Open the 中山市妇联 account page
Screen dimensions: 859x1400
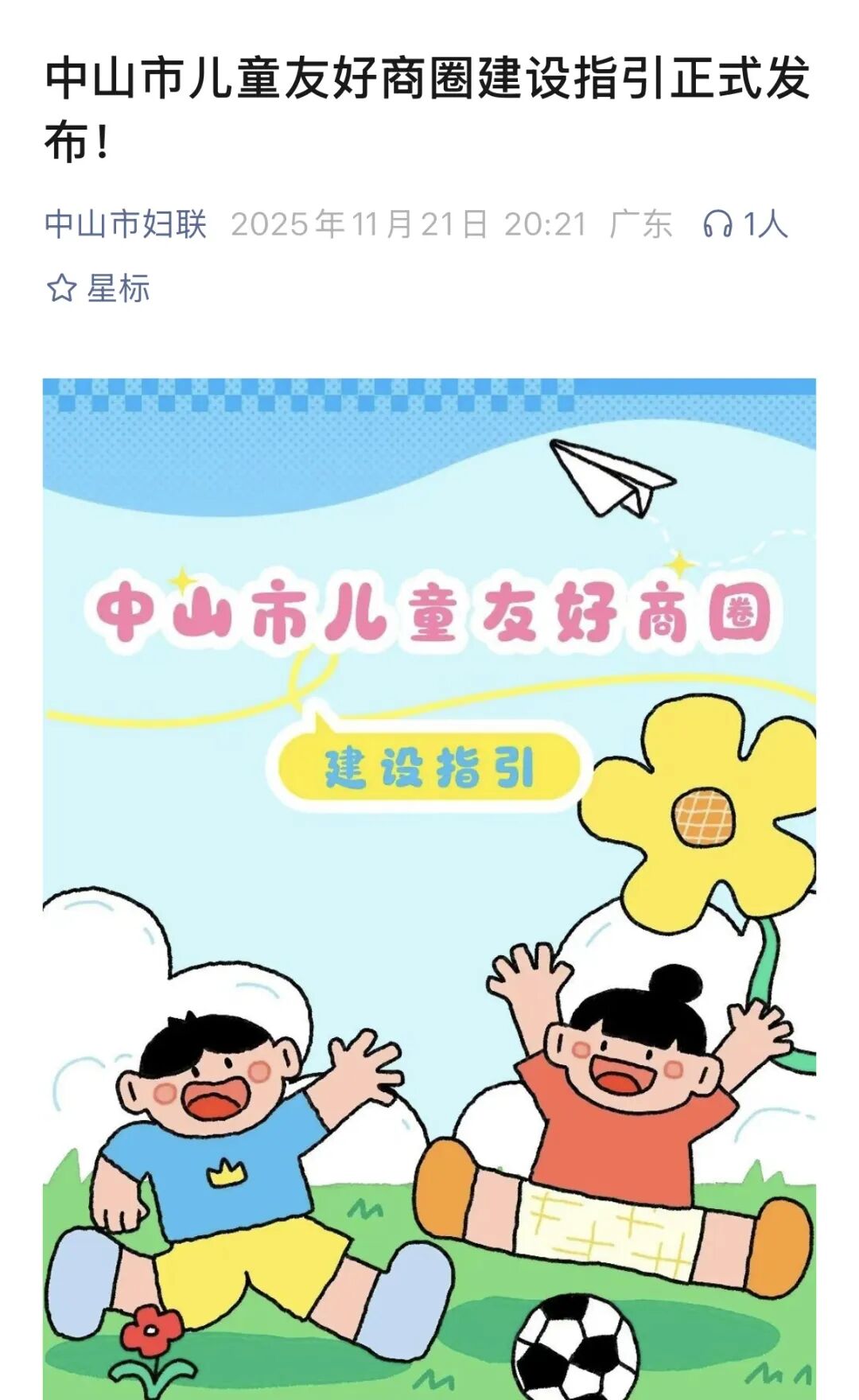click(x=126, y=224)
